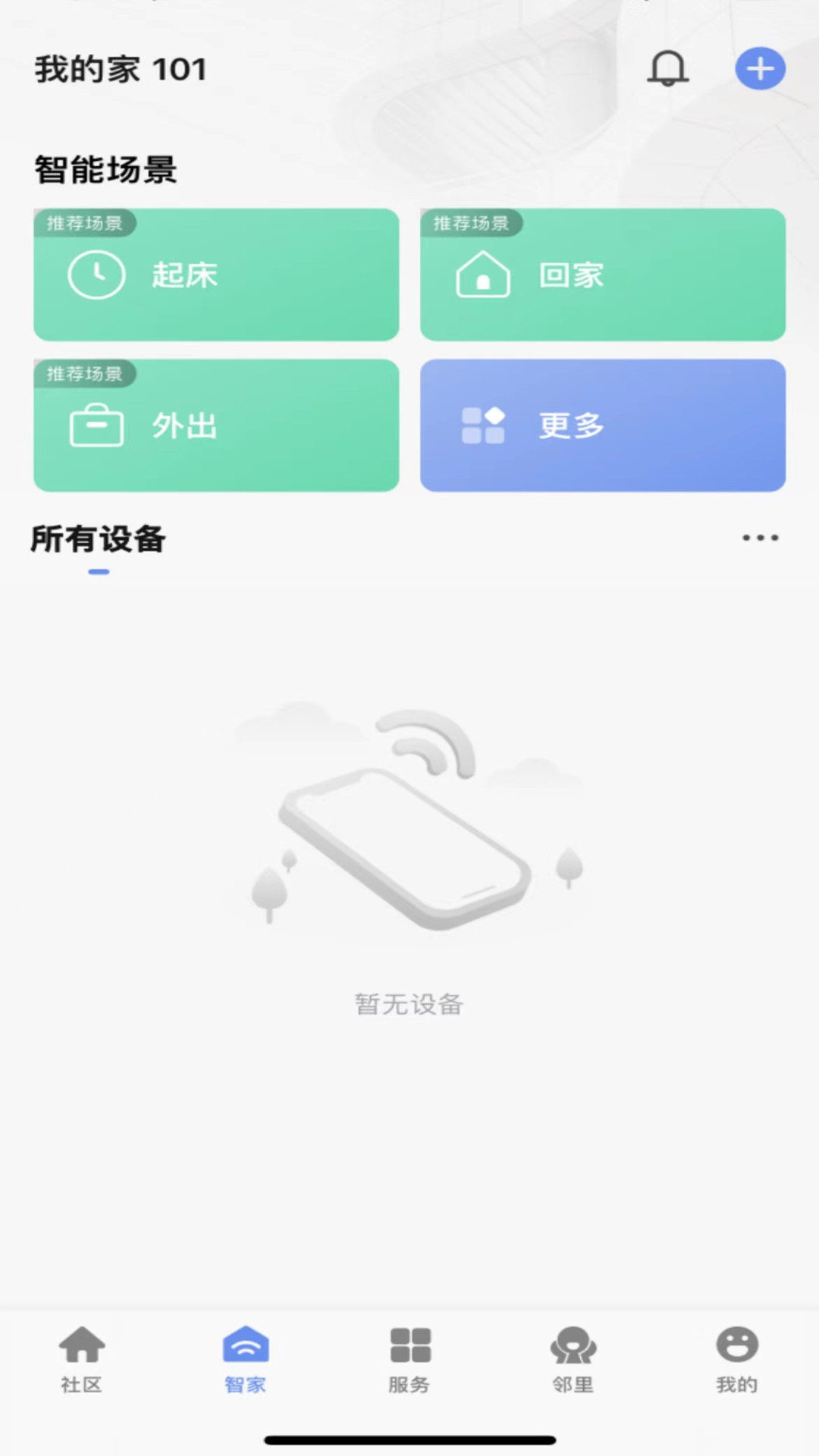Image resolution: width=819 pixels, height=1456 pixels.
Task: Select the 所有设备 tab
Action: tap(99, 540)
